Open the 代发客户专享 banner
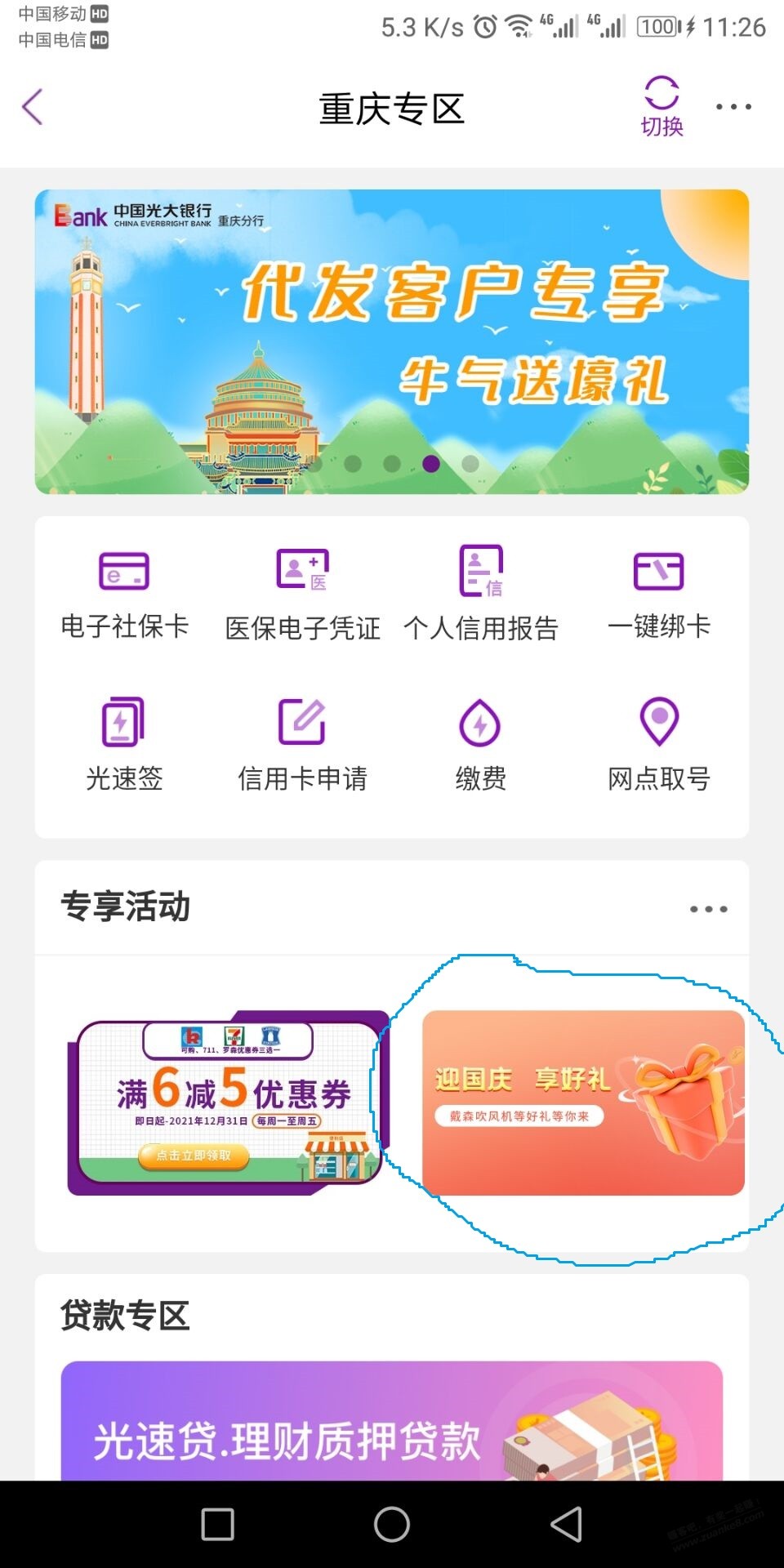This screenshot has width=784, height=1568. coord(392,341)
